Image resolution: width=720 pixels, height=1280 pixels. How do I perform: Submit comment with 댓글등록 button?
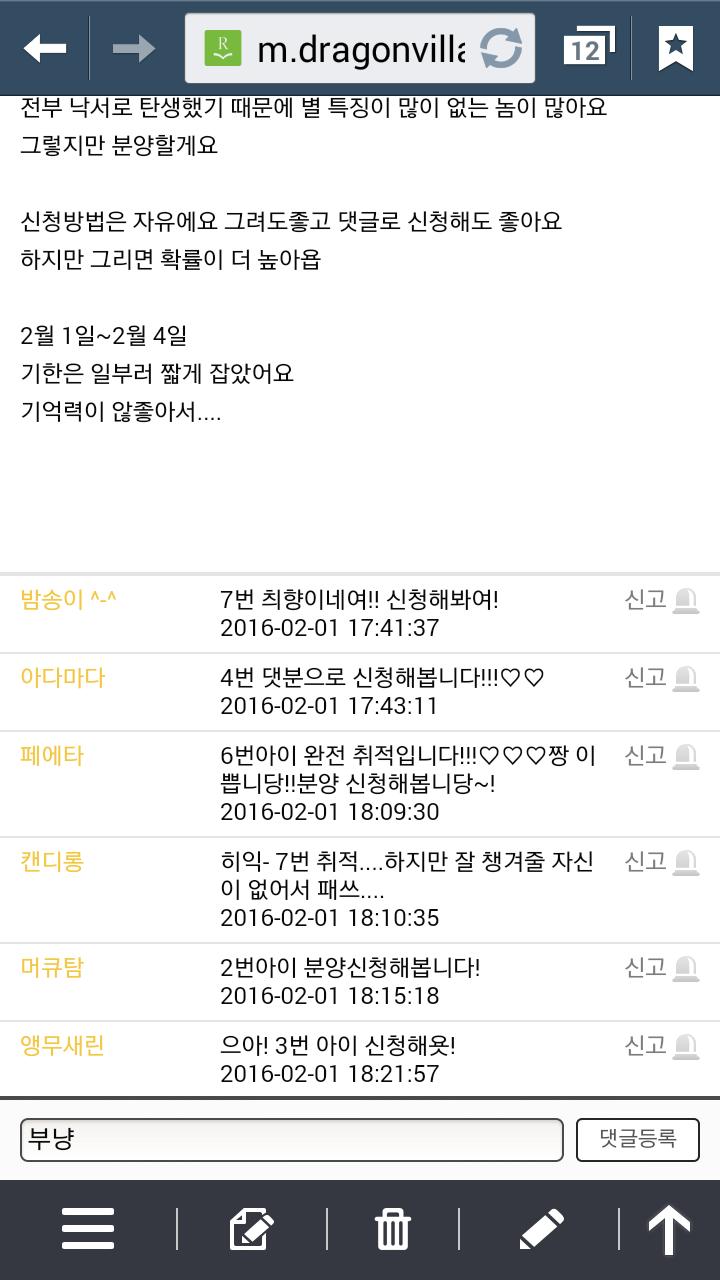coord(638,1140)
